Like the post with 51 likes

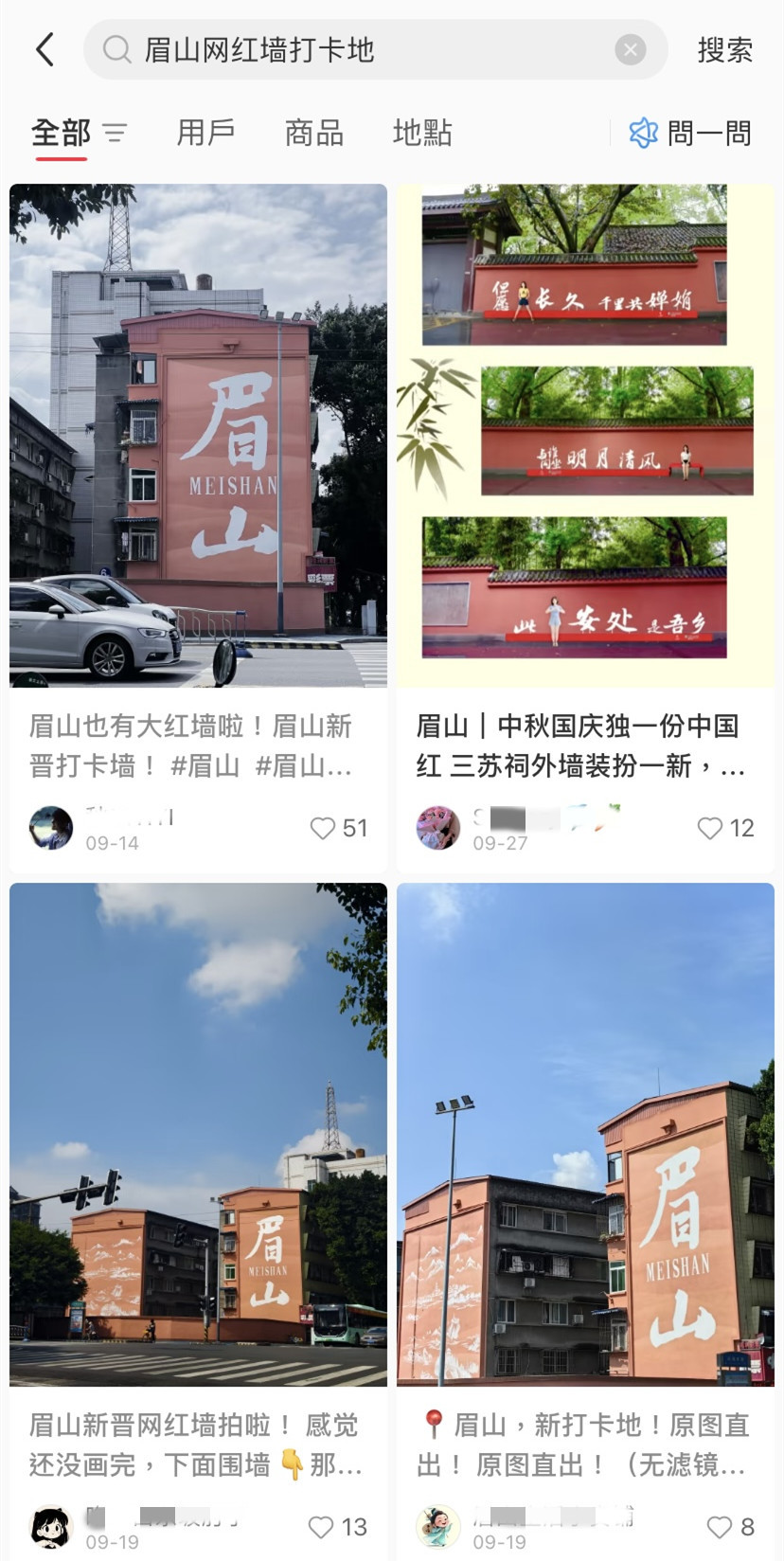pyautogui.click(x=323, y=828)
